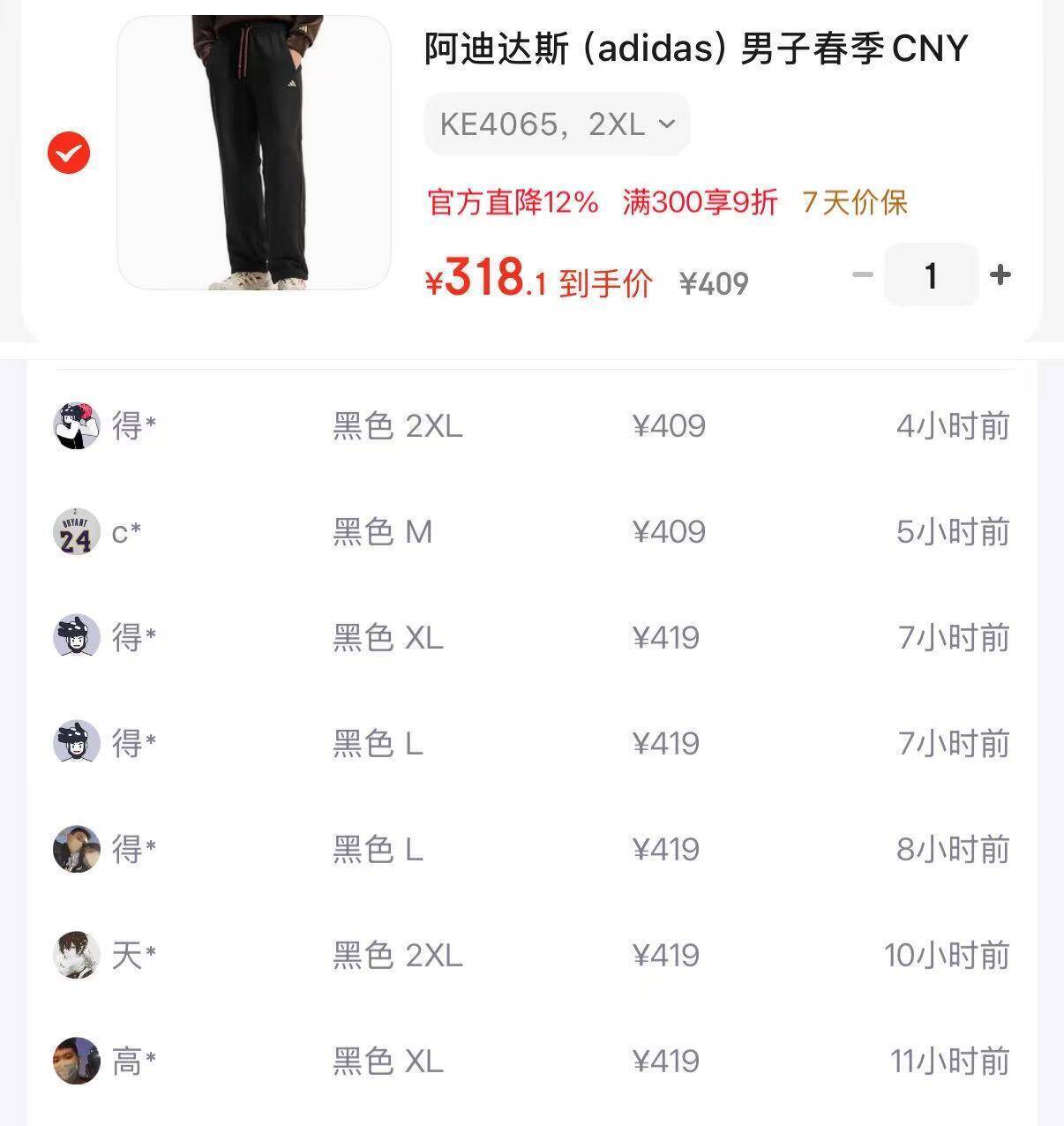Uncheck the adidas pants cart item
This screenshot has height=1126, width=1064.
click(x=69, y=153)
